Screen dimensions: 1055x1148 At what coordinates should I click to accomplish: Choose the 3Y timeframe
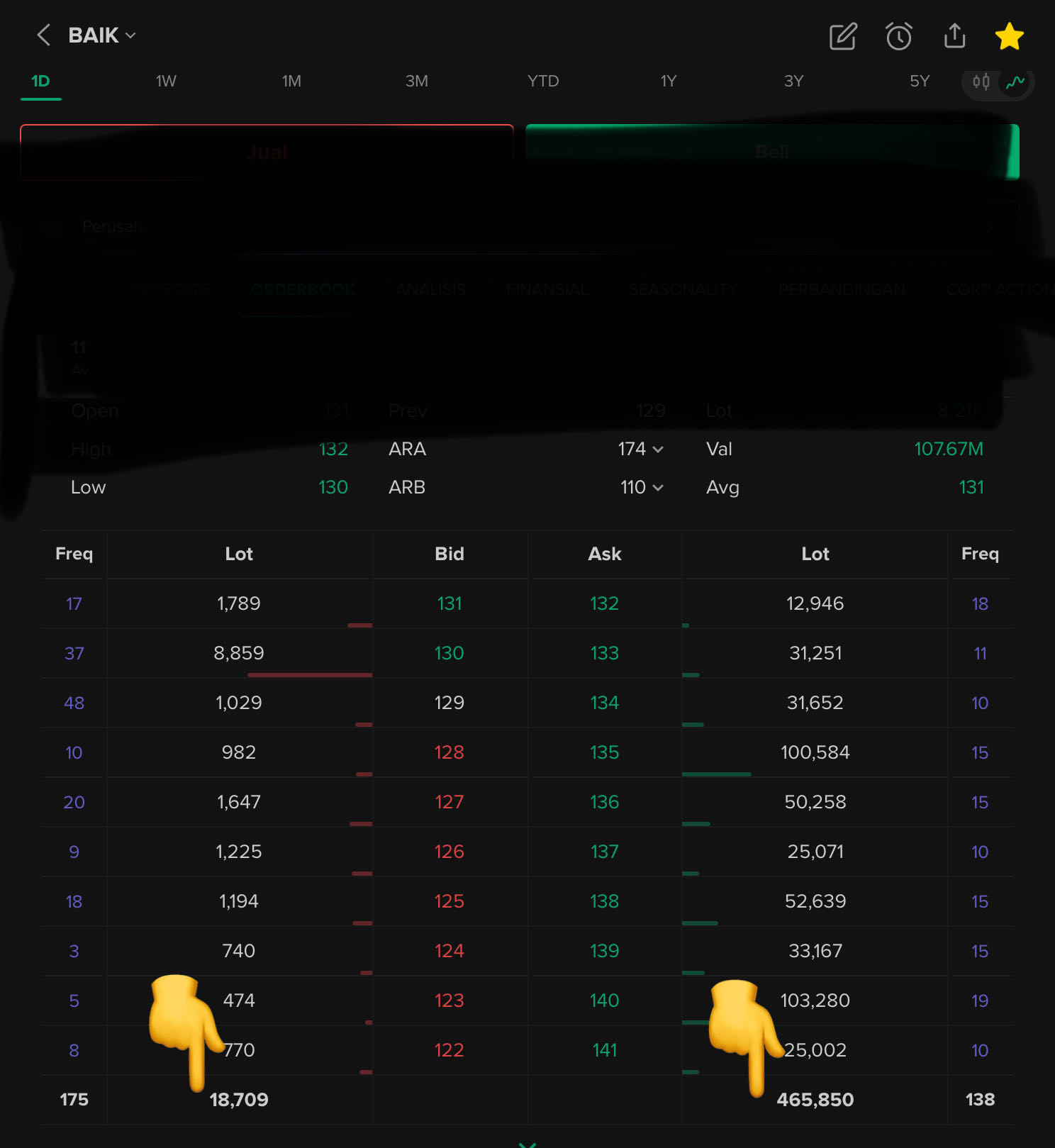[x=793, y=82]
